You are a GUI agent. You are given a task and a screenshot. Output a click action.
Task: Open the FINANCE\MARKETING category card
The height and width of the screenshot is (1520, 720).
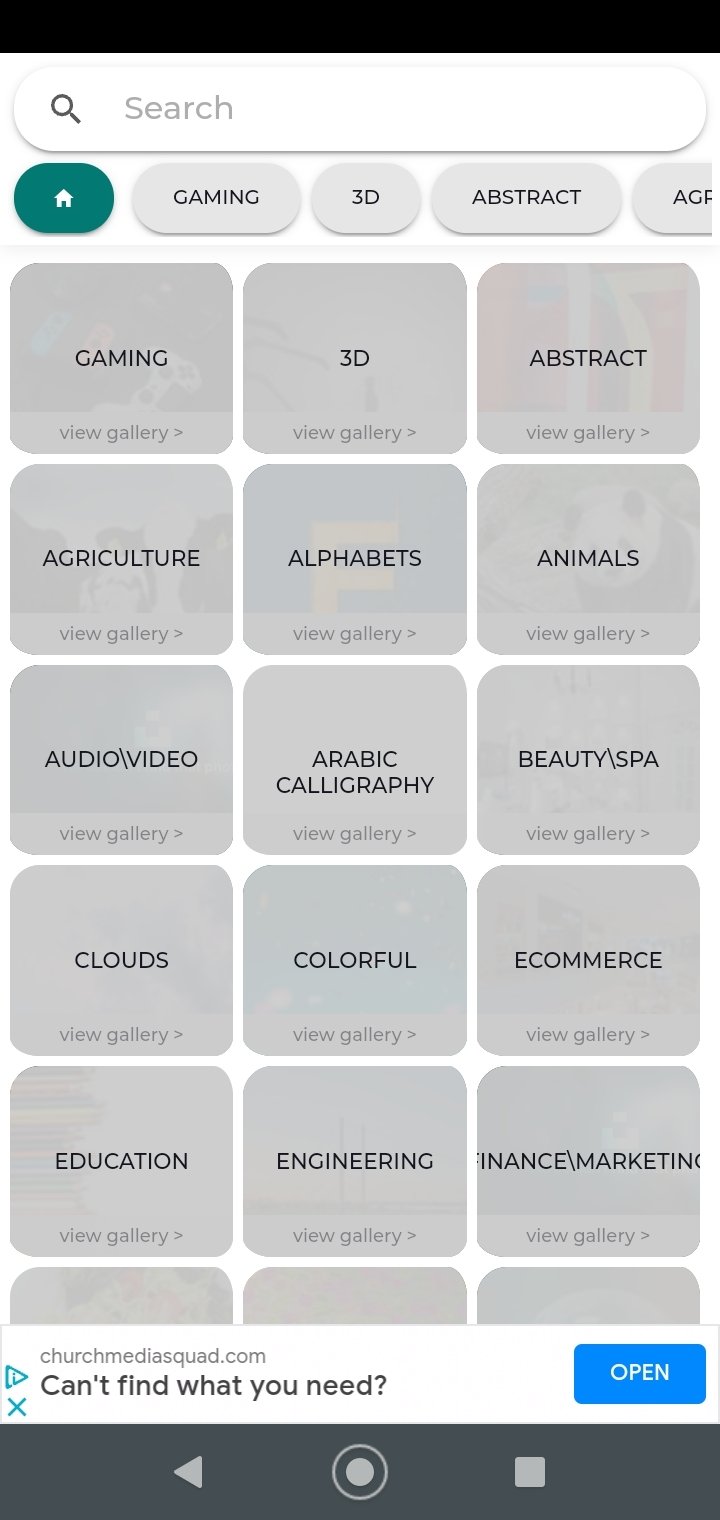click(588, 1161)
